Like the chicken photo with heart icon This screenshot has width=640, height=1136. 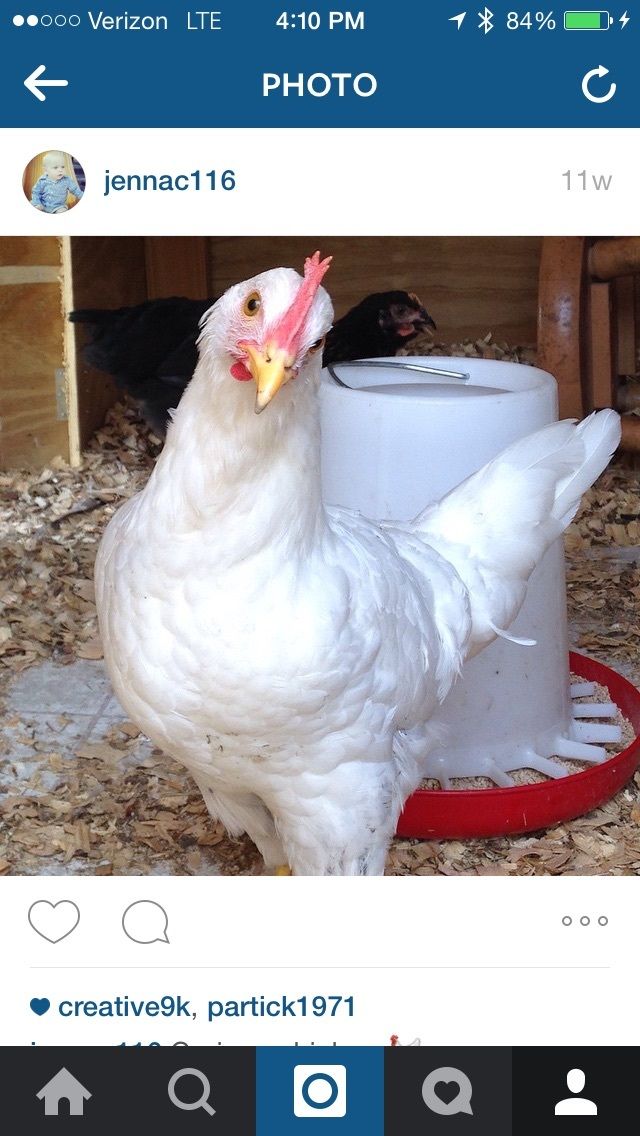54,921
